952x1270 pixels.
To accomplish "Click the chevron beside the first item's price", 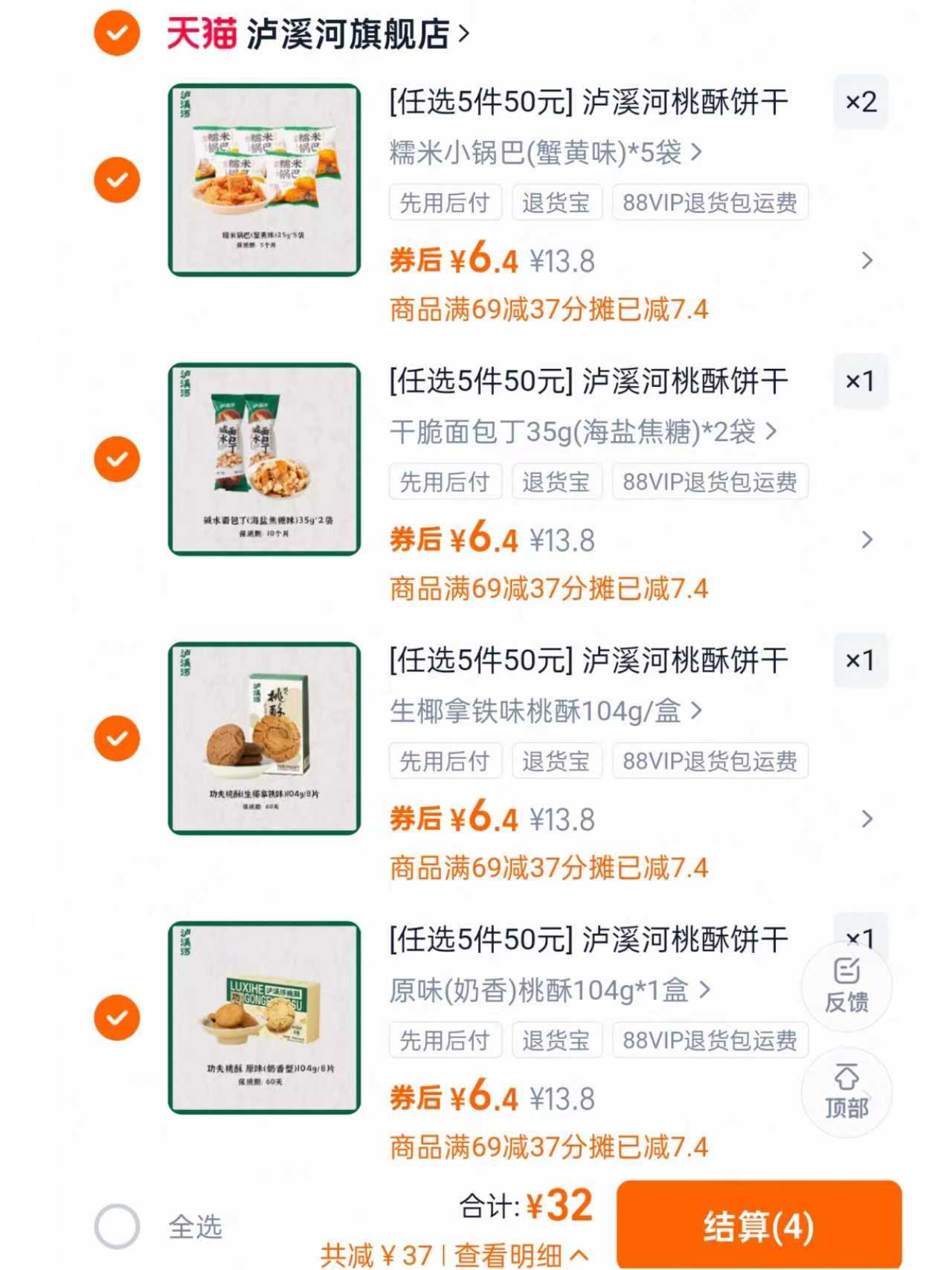I will click(867, 261).
